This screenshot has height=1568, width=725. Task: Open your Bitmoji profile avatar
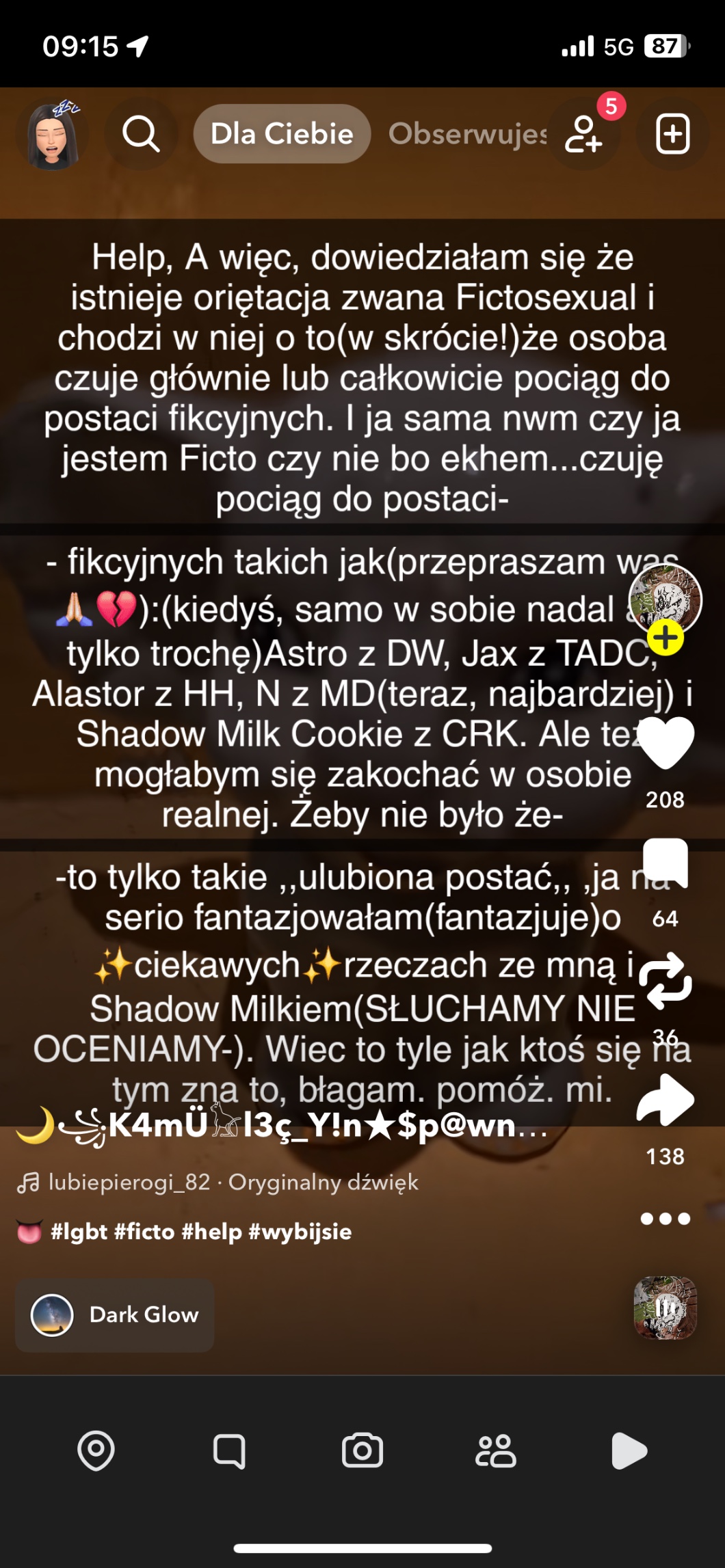(x=52, y=135)
